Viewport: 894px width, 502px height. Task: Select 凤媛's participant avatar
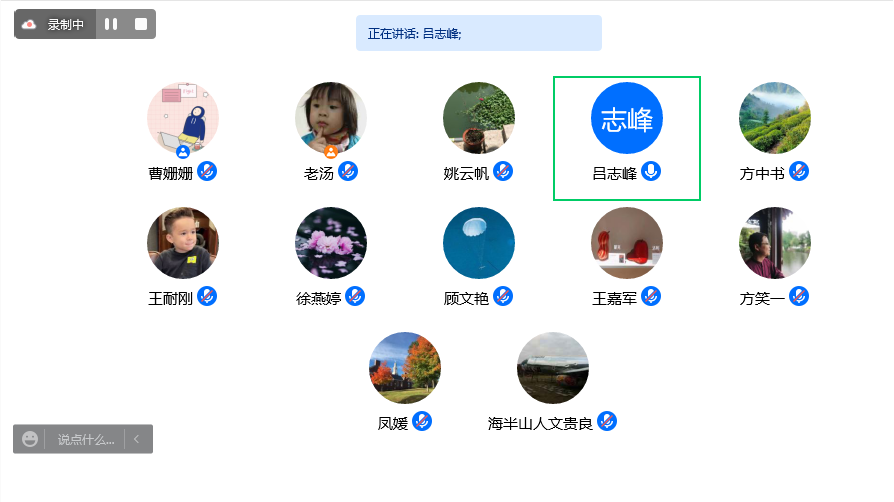(x=405, y=368)
